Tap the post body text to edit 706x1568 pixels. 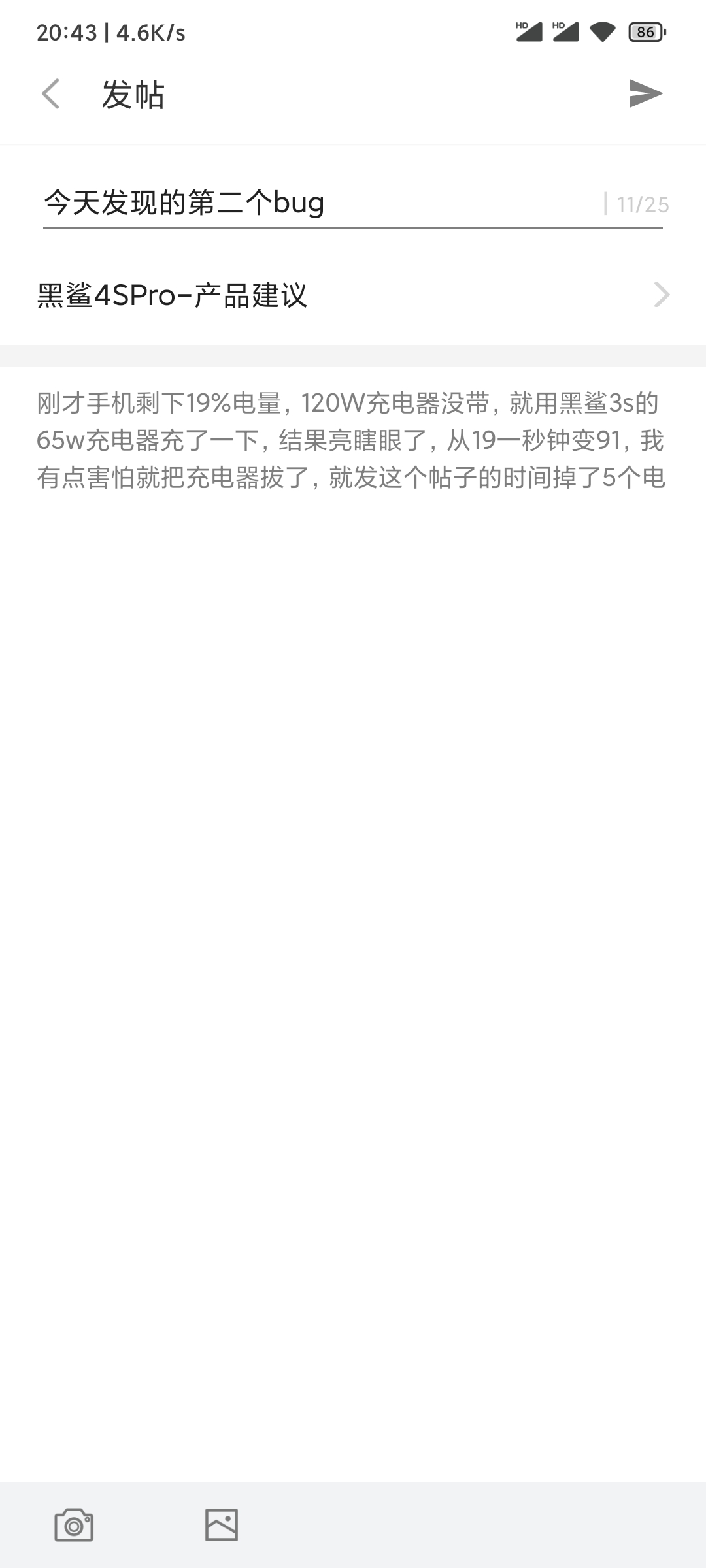[352, 440]
